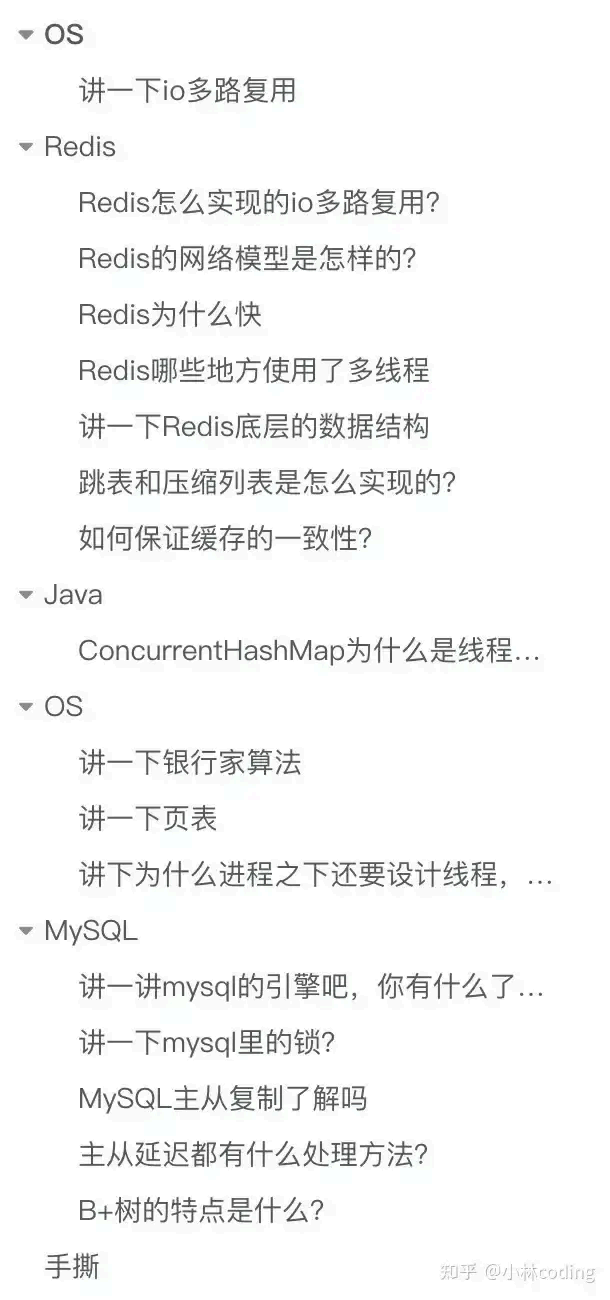Select B+树的特点是什么?
610x1300 pixels.
pyautogui.click(x=201, y=1212)
